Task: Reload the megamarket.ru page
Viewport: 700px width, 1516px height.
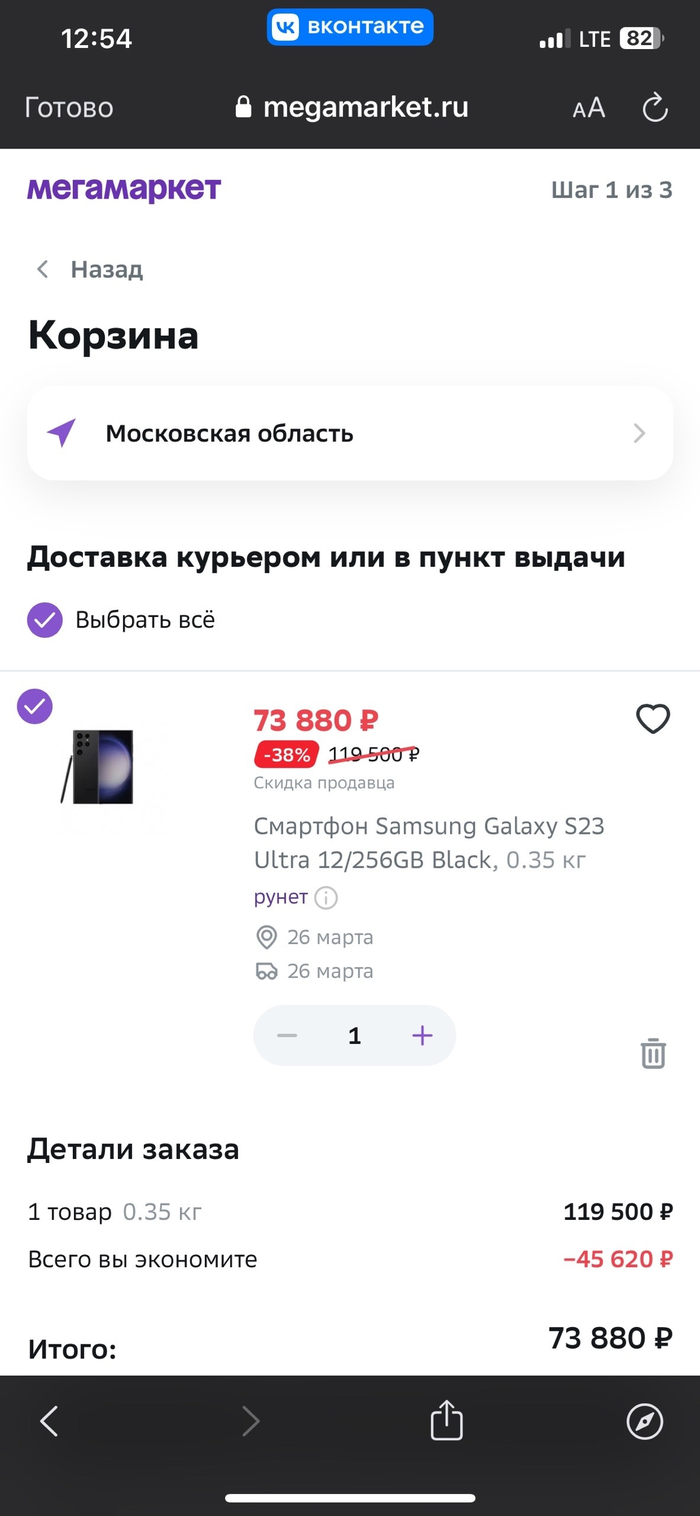Action: pyautogui.click(x=654, y=108)
